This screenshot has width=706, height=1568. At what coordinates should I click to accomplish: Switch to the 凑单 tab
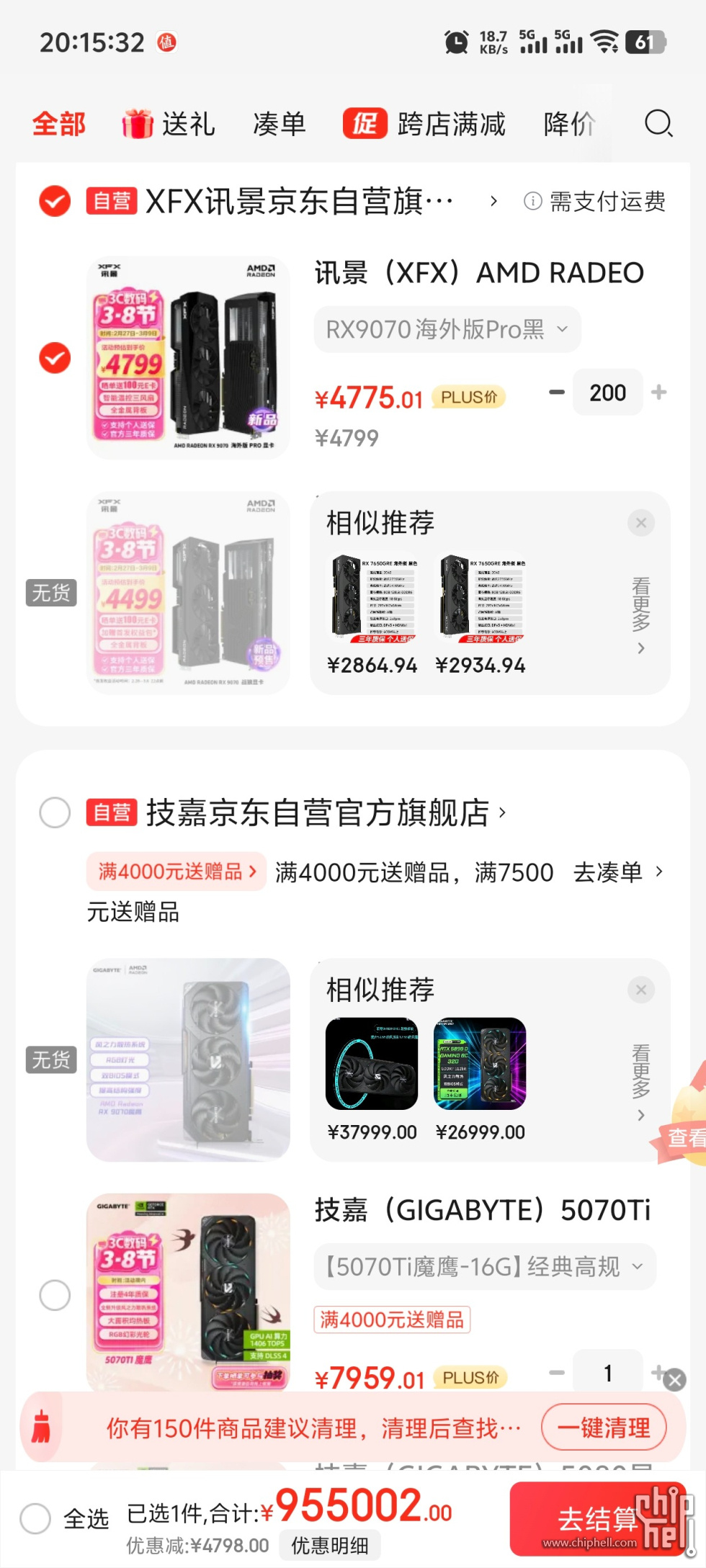280,124
